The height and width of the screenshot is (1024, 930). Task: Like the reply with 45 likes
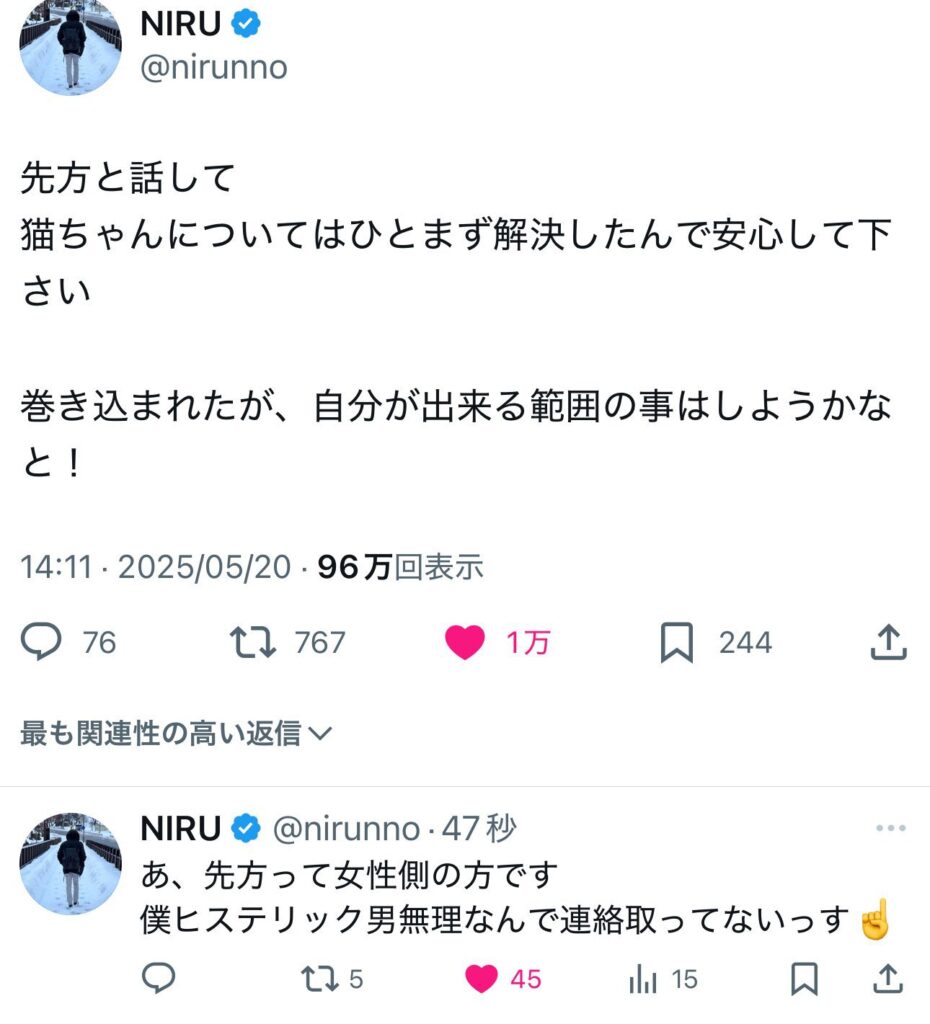(482, 979)
